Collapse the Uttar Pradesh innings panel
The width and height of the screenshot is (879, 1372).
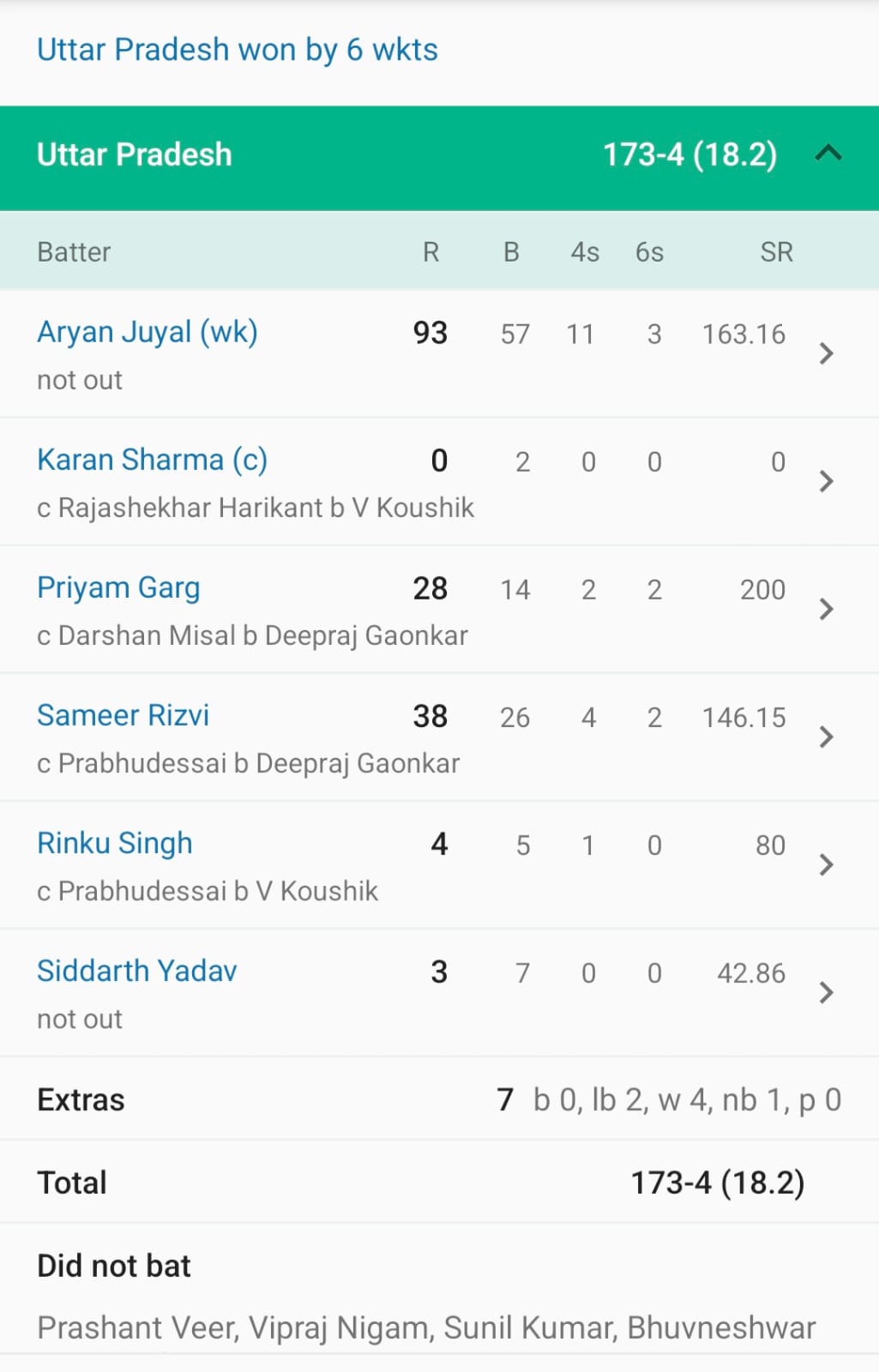pyautogui.click(x=827, y=154)
